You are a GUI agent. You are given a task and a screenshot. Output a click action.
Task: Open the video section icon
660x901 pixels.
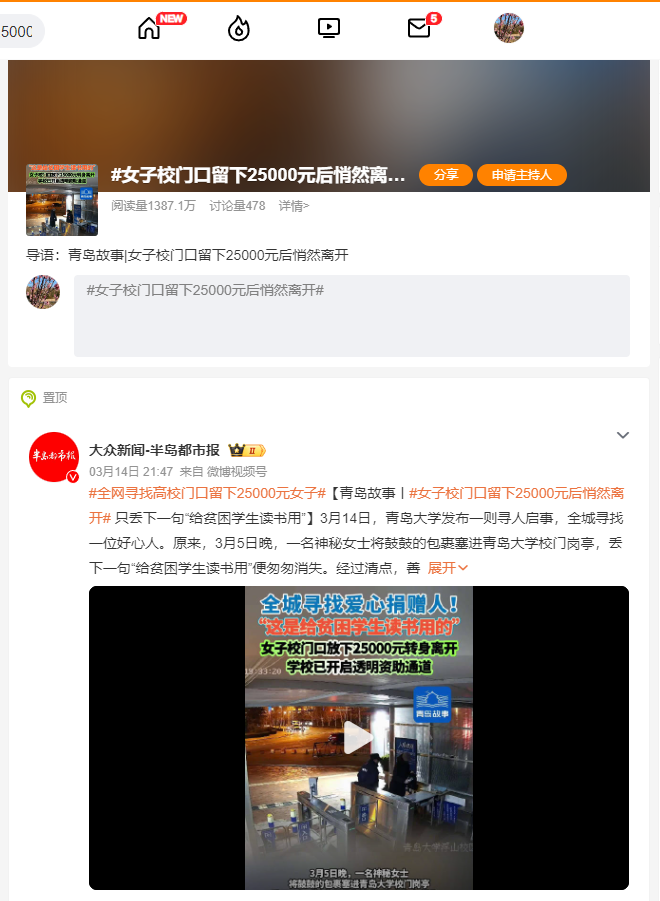(x=329, y=28)
